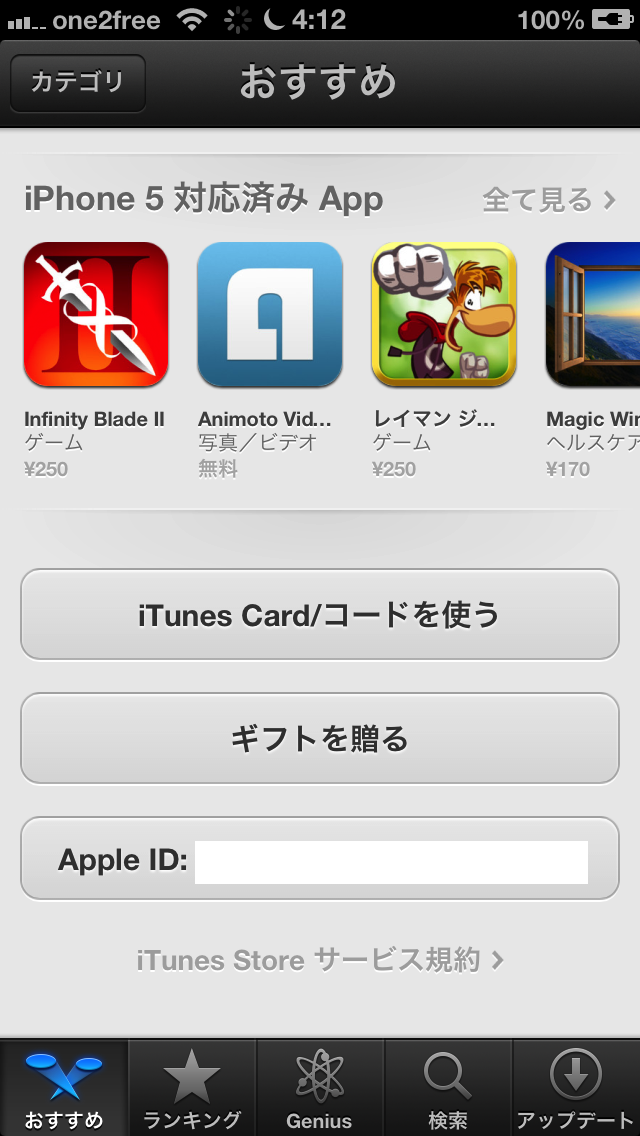Switch to the 検索 search tab

point(448,1088)
